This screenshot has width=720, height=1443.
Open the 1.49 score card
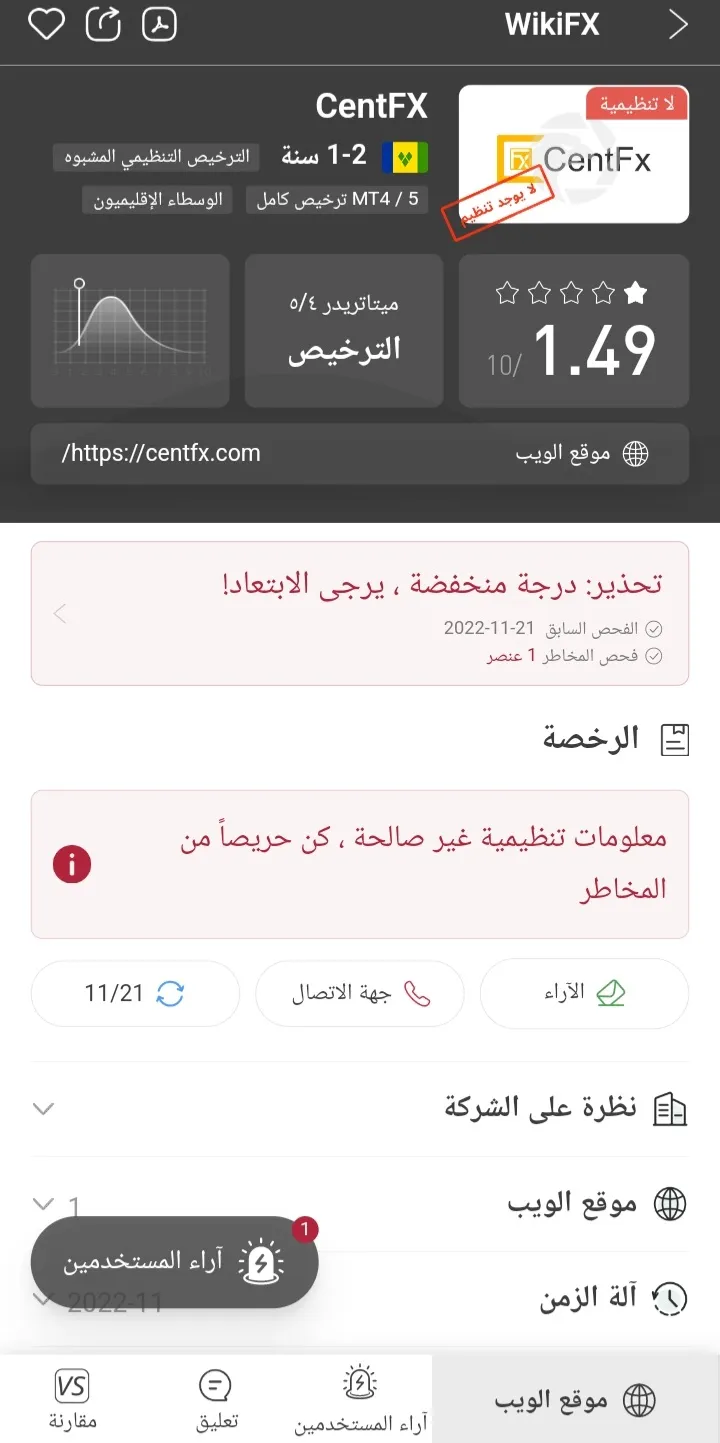(574, 331)
